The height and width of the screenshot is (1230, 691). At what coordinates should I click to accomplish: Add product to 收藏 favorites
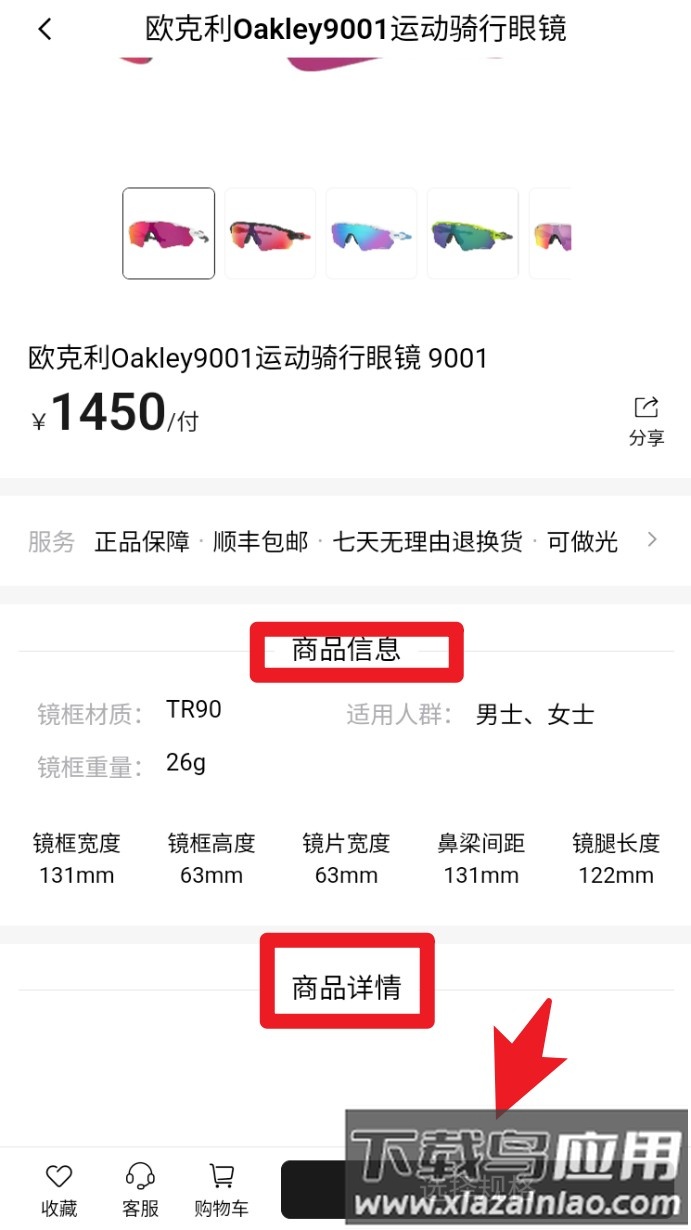(x=59, y=1190)
